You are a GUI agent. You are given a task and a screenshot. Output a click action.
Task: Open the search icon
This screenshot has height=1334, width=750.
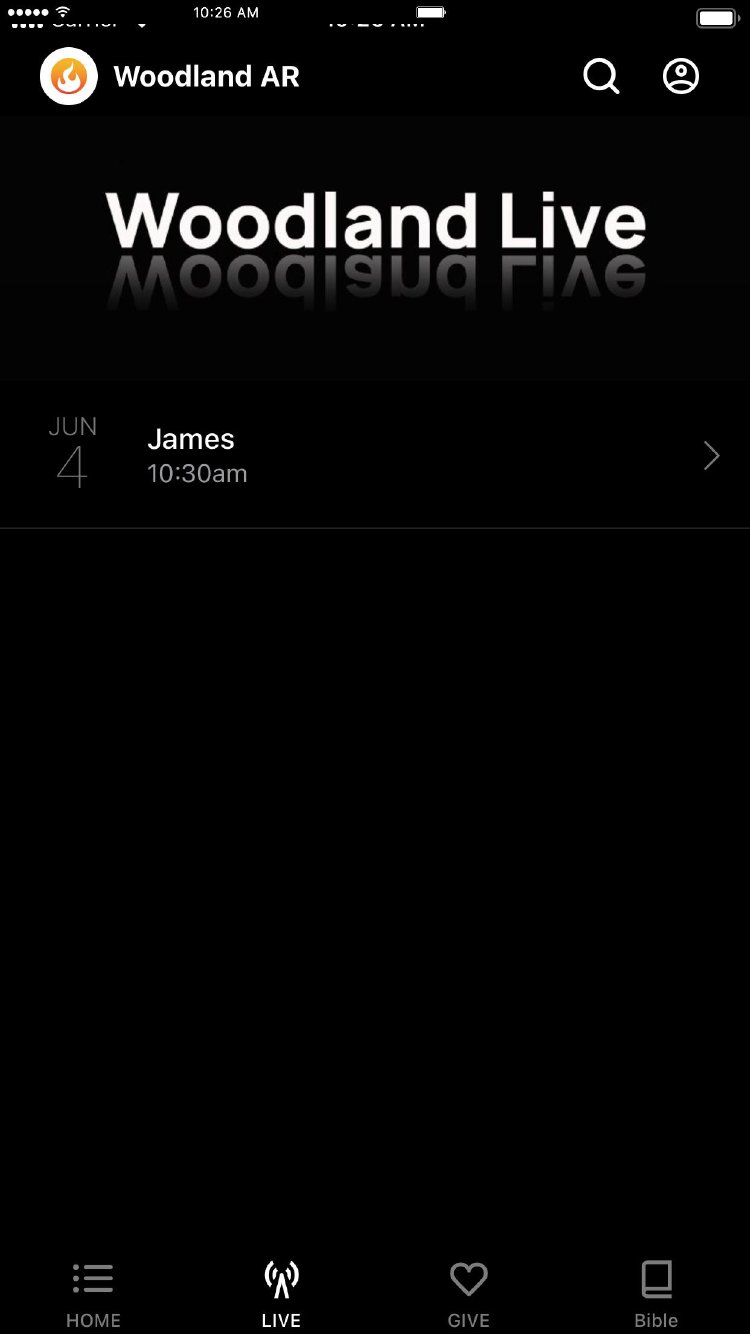(x=601, y=77)
